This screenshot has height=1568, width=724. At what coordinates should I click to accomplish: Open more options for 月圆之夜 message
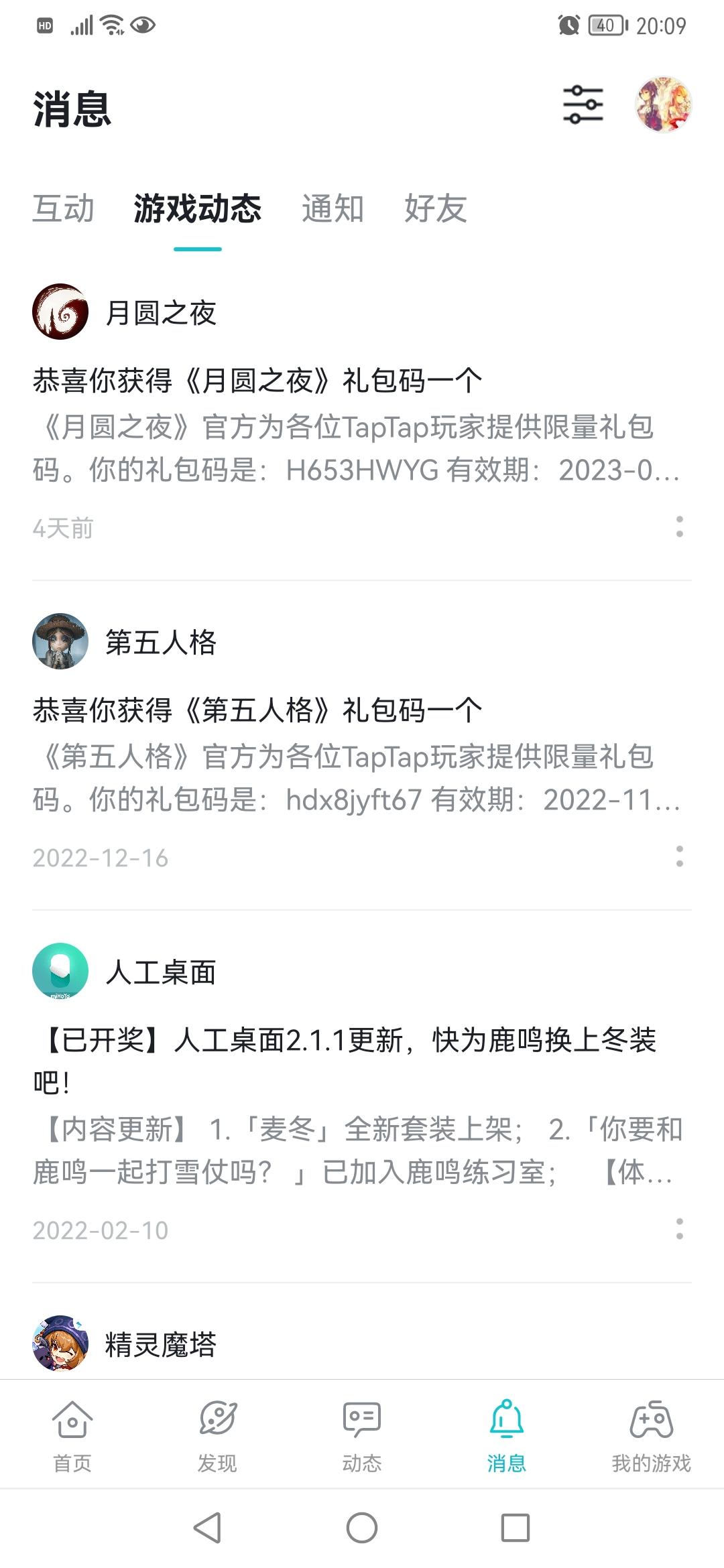click(x=679, y=527)
